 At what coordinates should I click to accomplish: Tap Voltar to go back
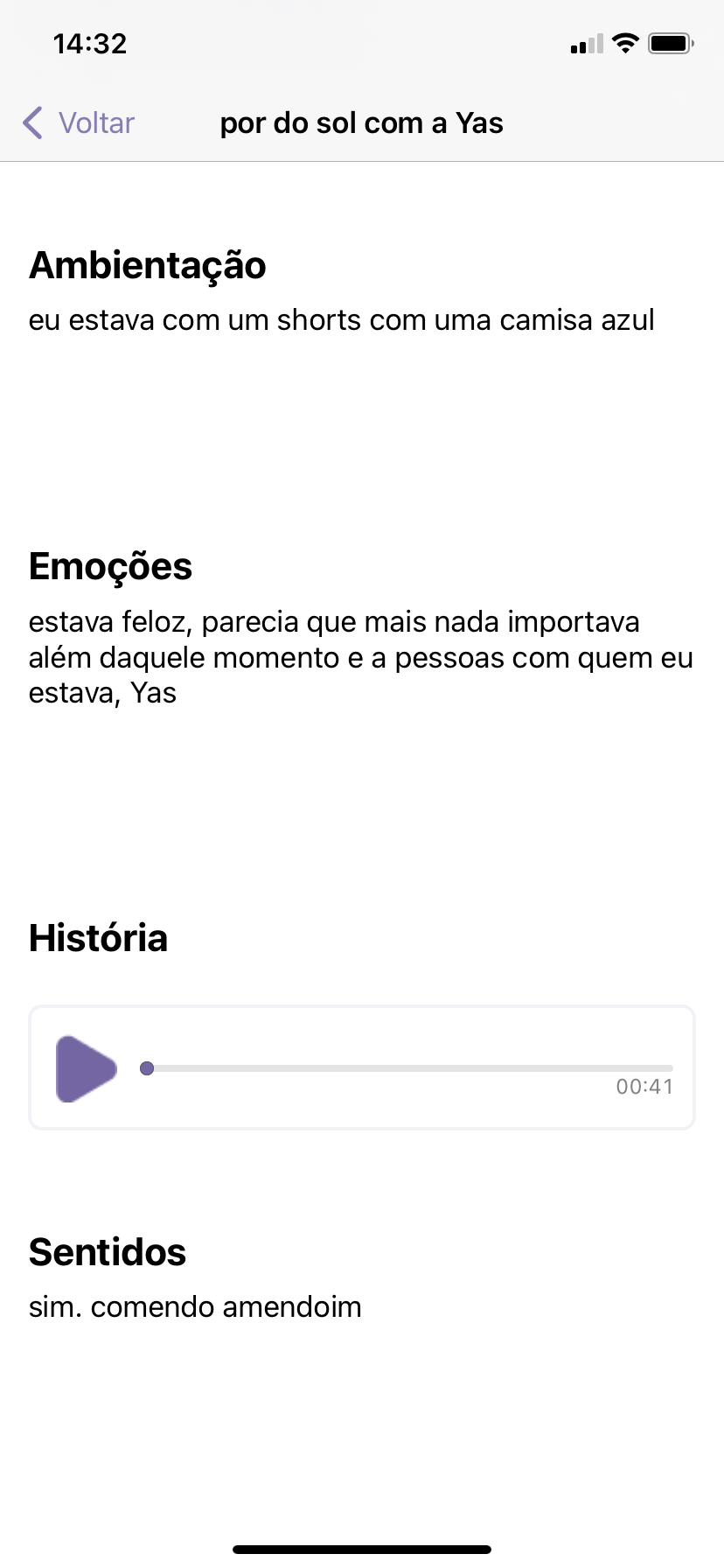(x=95, y=122)
